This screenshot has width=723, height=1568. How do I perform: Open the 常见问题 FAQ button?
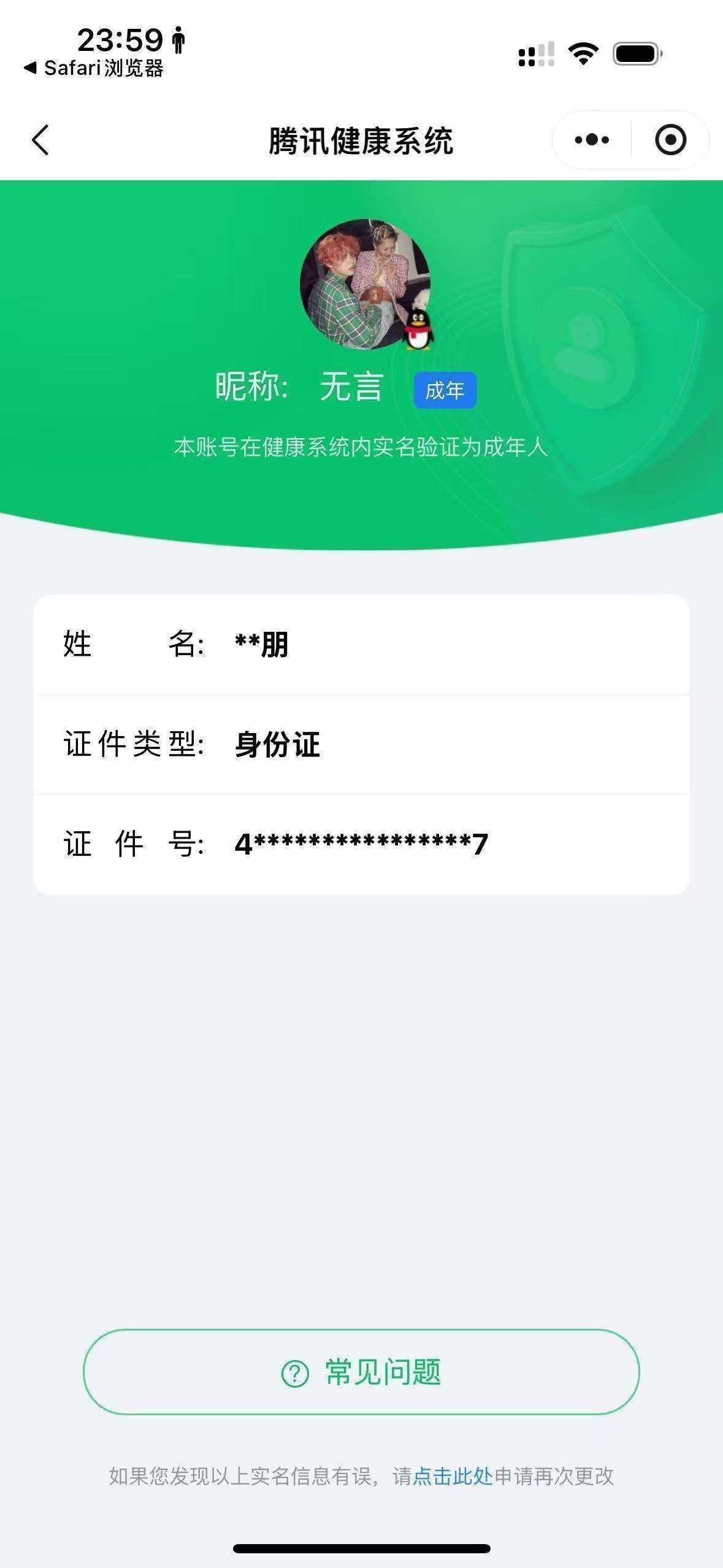tap(361, 1372)
